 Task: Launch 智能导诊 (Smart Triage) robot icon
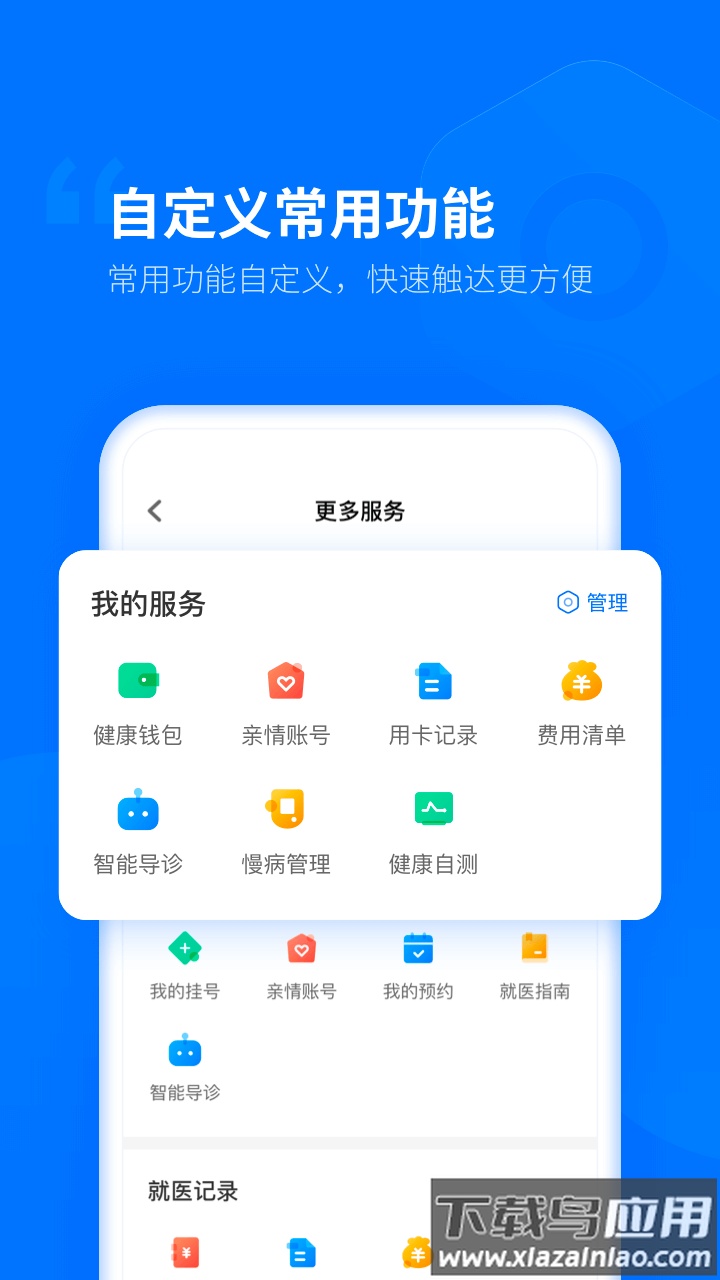click(x=137, y=808)
